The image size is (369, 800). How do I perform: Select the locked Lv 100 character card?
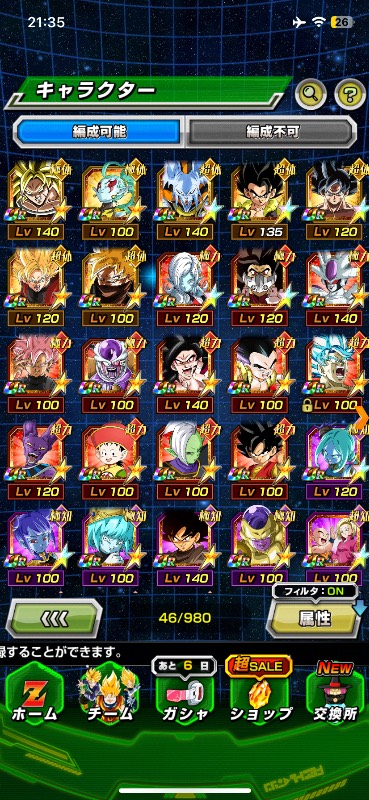336,373
